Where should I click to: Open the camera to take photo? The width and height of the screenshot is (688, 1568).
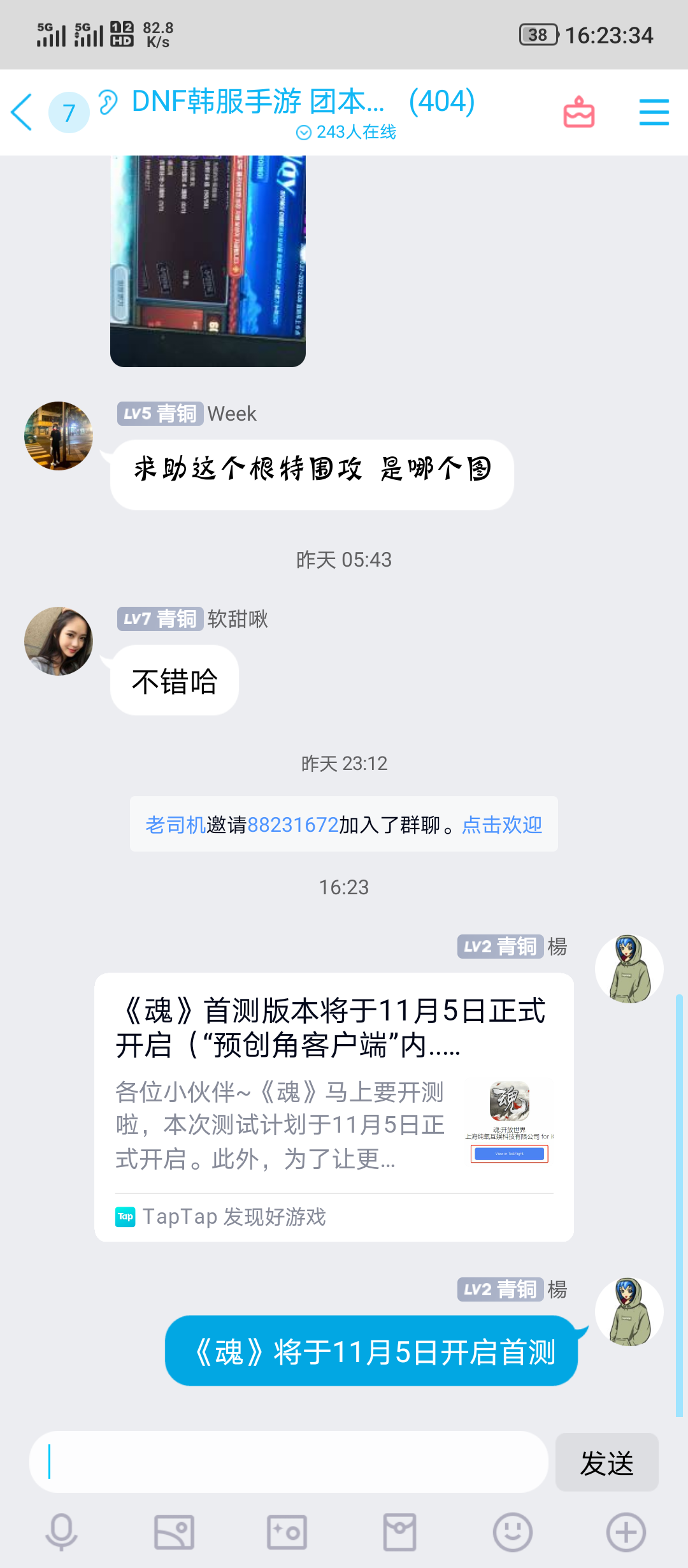point(287,1532)
